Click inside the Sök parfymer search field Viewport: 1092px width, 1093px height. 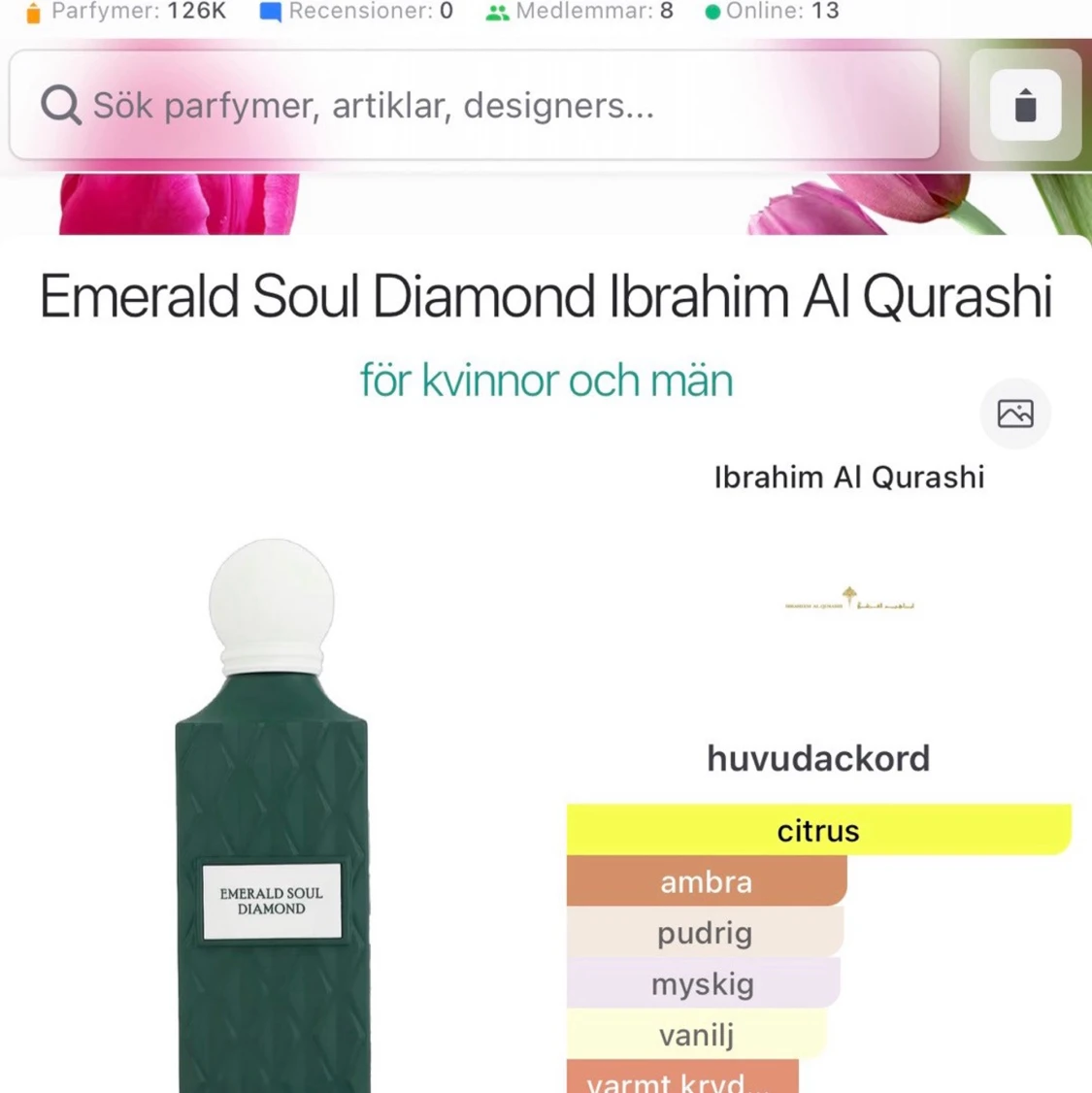pyautogui.click(x=388, y=105)
